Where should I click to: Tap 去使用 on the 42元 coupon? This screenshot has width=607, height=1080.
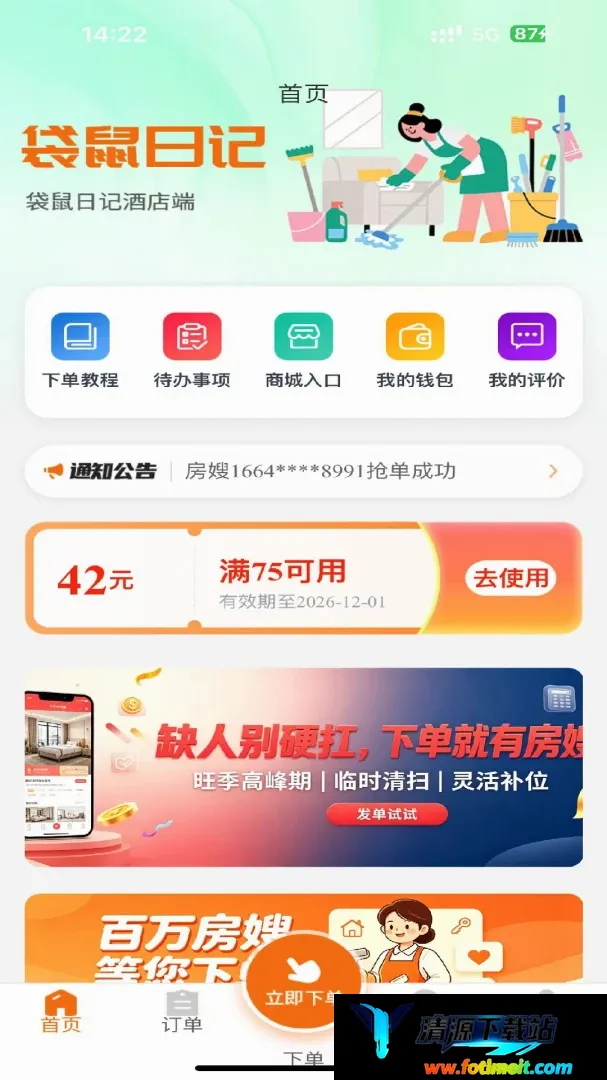pyautogui.click(x=511, y=578)
